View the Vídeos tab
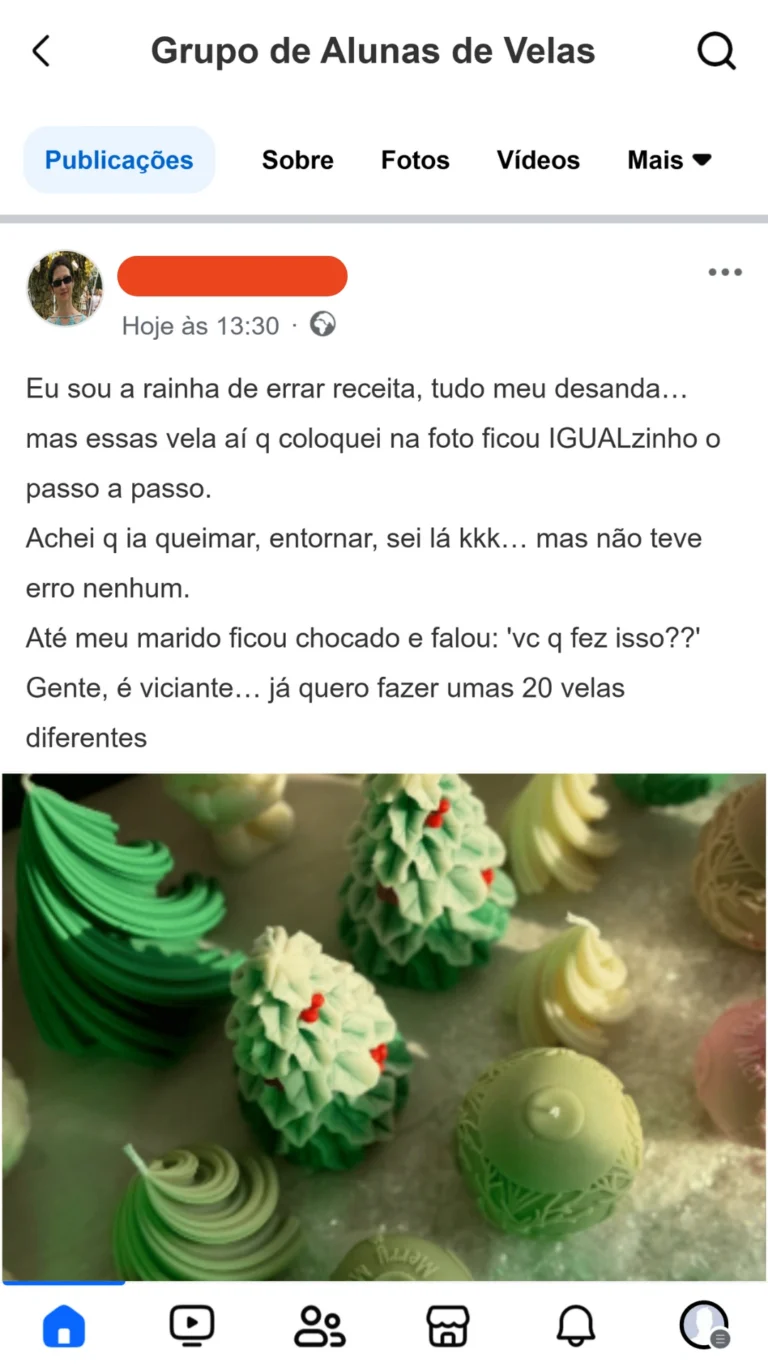768x1365 pixels. coord(538,160)
